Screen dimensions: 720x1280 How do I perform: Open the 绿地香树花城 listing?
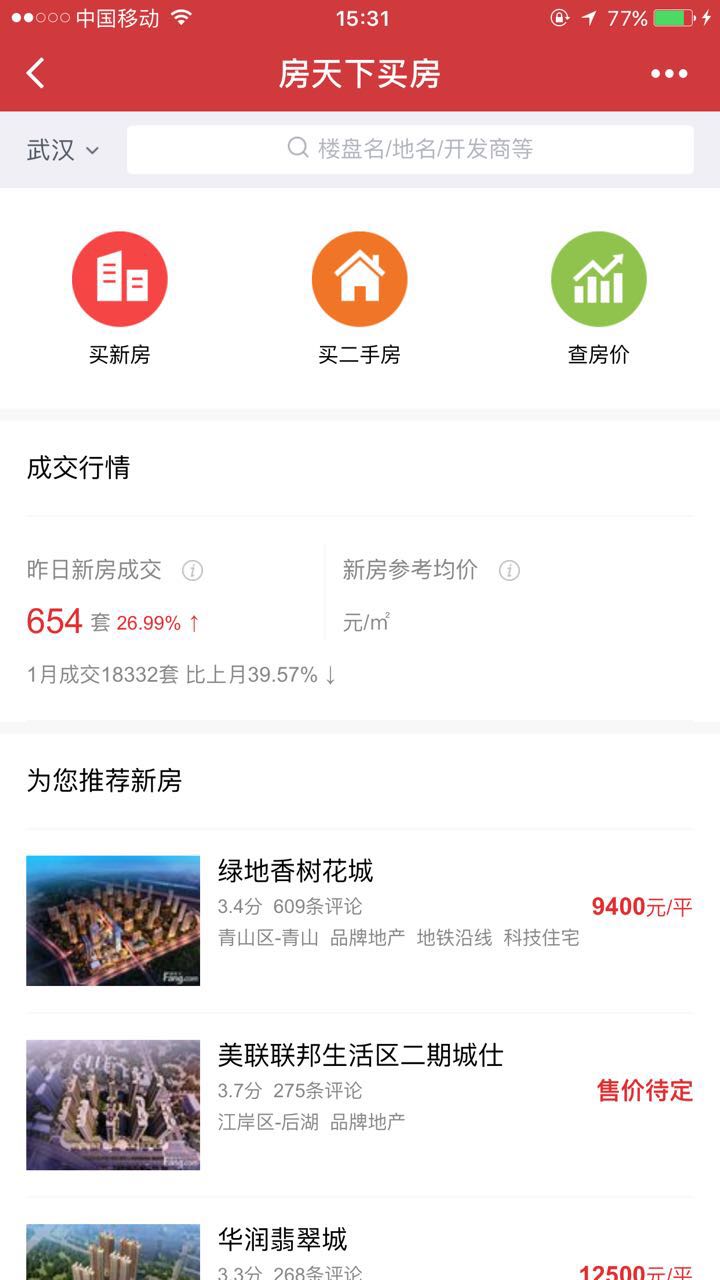(x=360, y=920)
